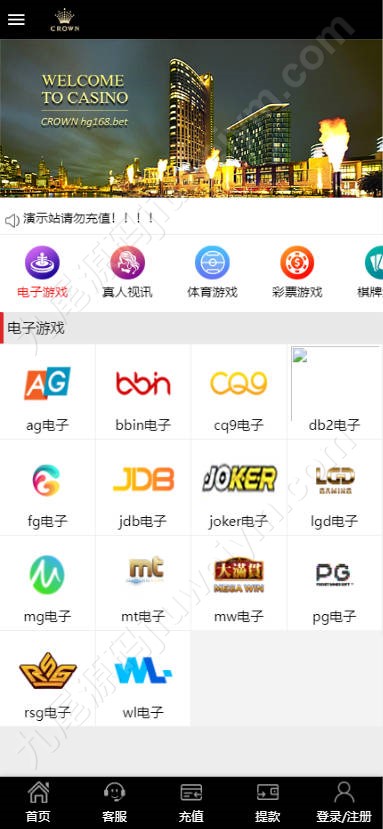The width and height of the screenshot is (383, 829).
Task: Switch to the 充值 recharge tab
Action: pyautogui.click(x=191, y=803)
